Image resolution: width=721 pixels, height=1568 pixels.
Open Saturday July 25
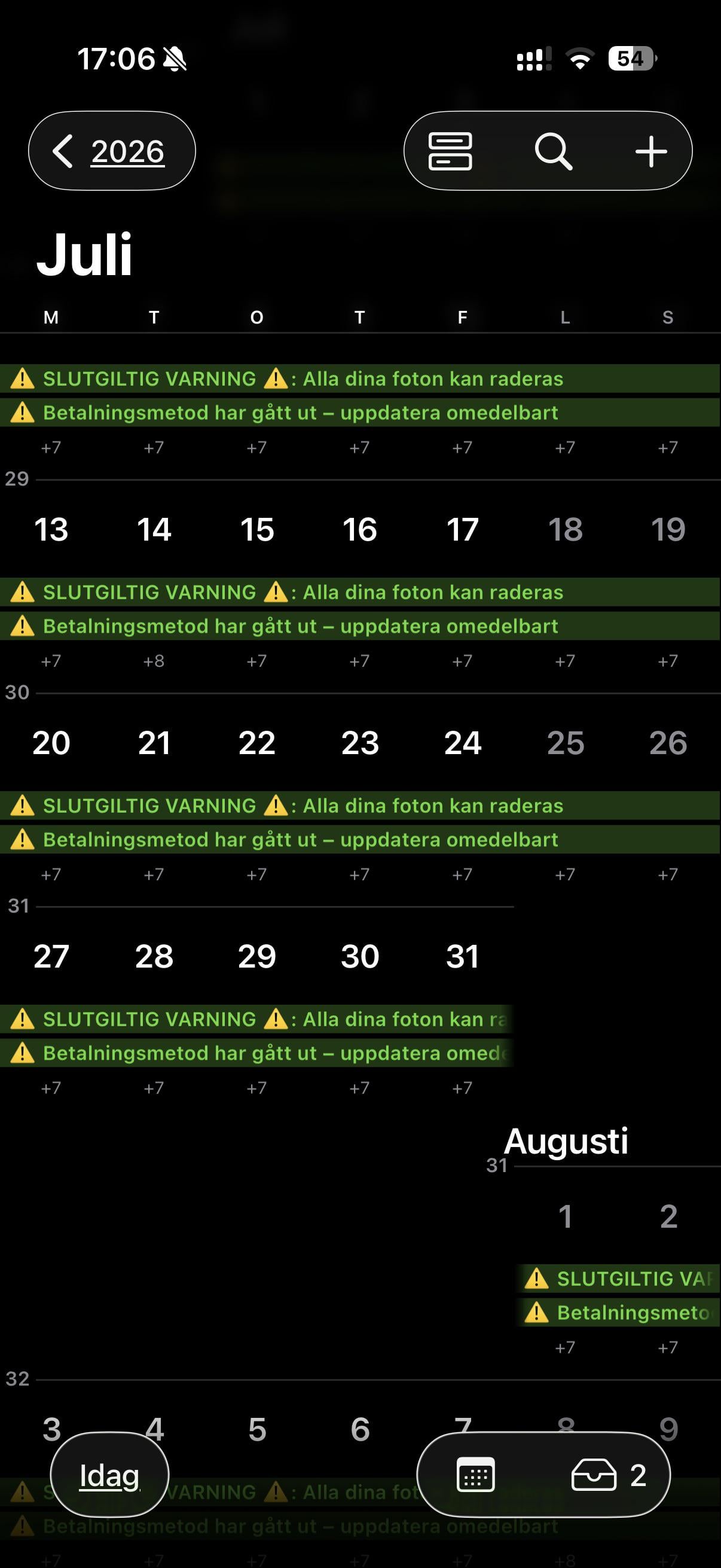[565, 743]
